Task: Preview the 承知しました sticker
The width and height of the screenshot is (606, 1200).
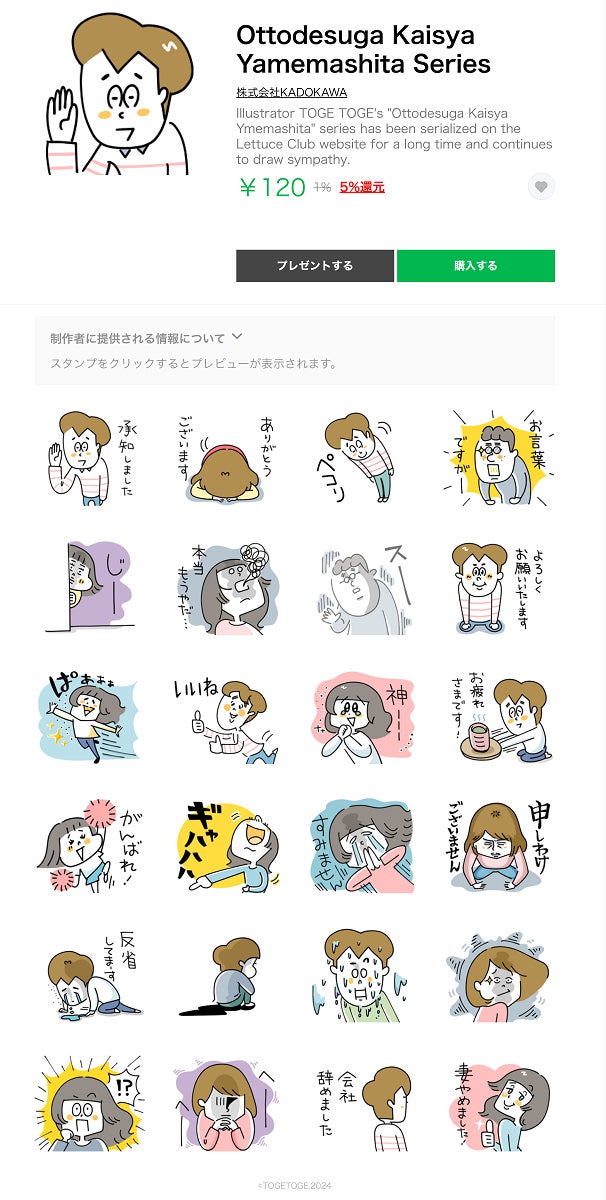Action: coord(90,457)
